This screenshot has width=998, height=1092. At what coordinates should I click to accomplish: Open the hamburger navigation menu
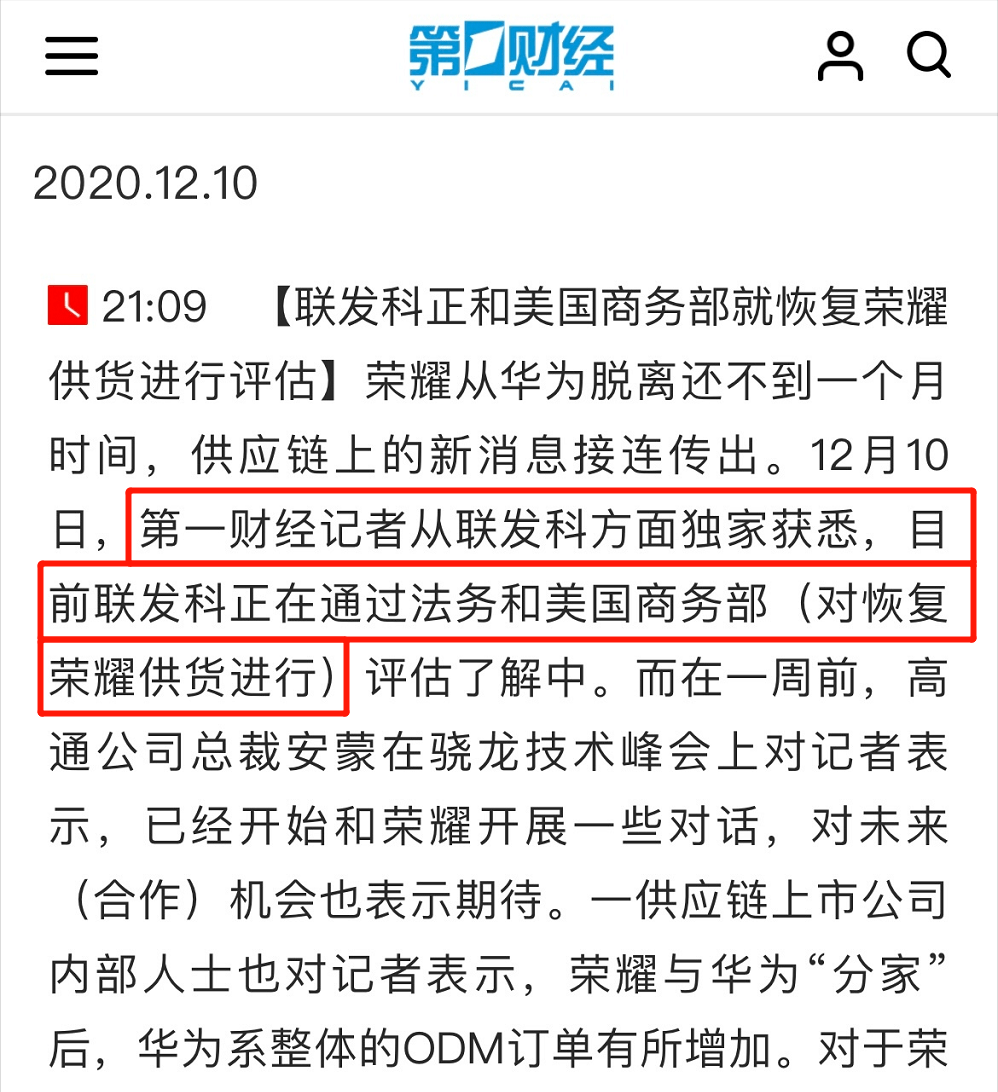pyautogui.click(x=71, y=56)
